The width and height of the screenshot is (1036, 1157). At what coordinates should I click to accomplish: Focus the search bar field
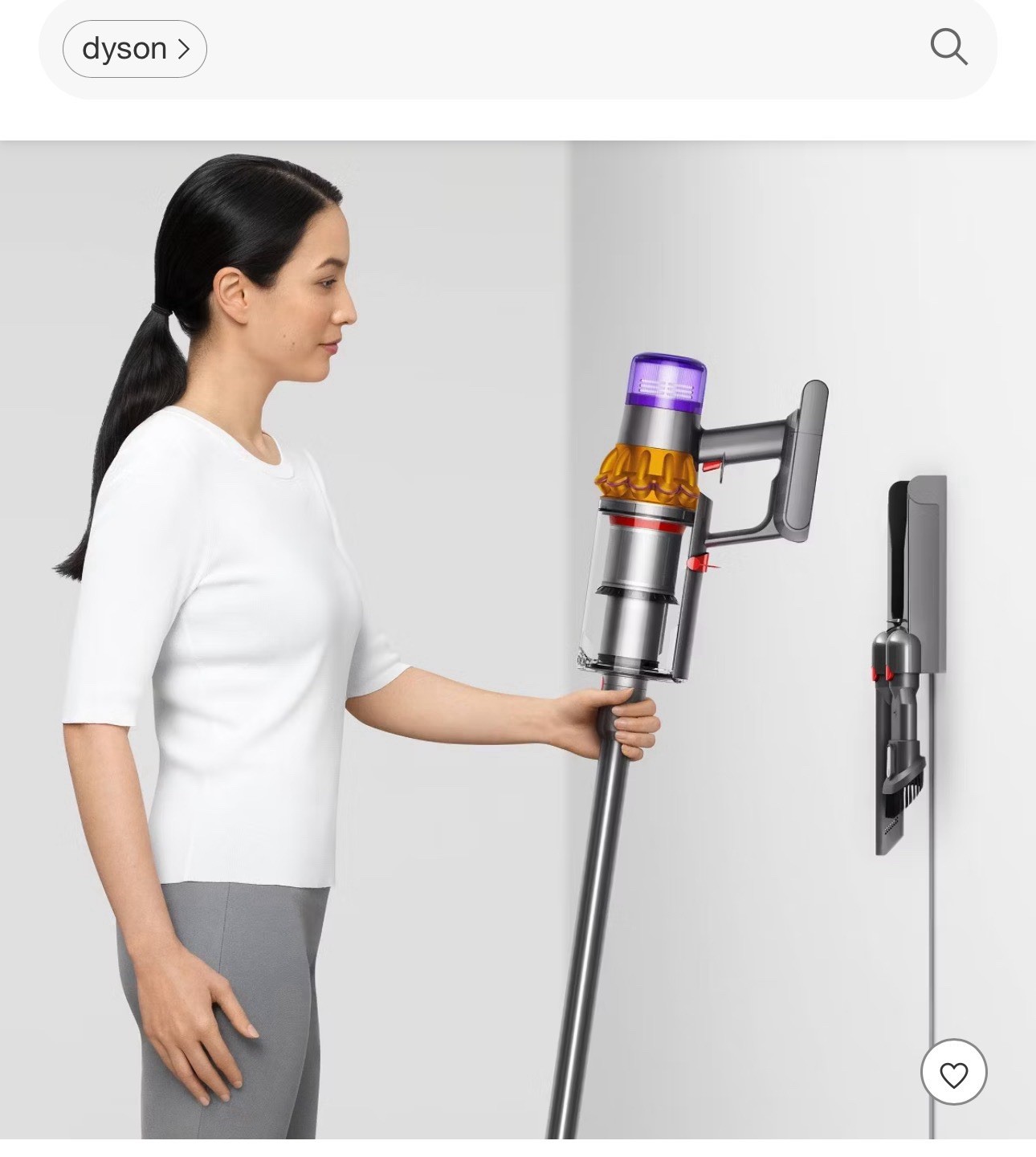click(x=562, y=48)
